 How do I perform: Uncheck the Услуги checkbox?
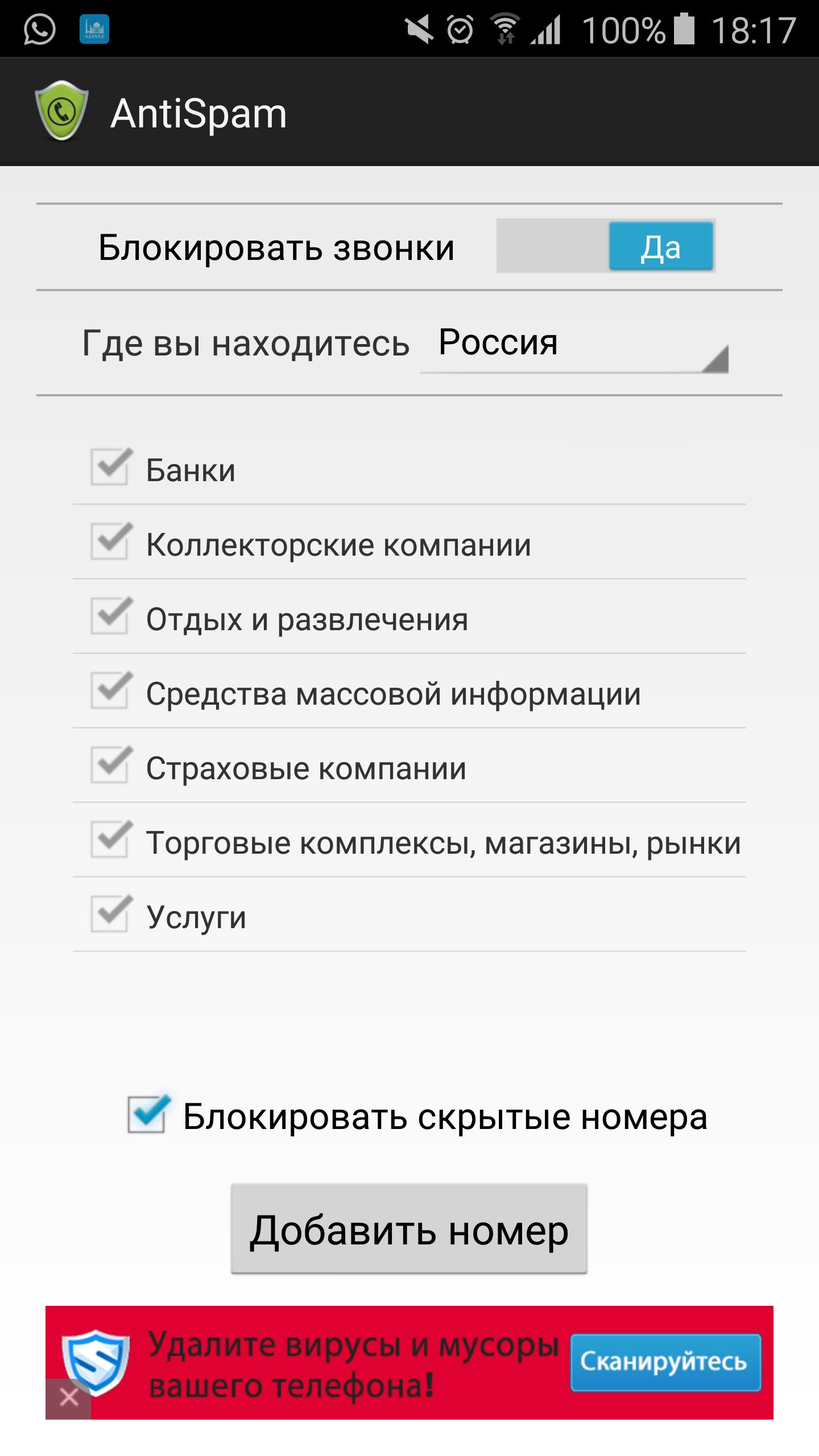[109, 916]
